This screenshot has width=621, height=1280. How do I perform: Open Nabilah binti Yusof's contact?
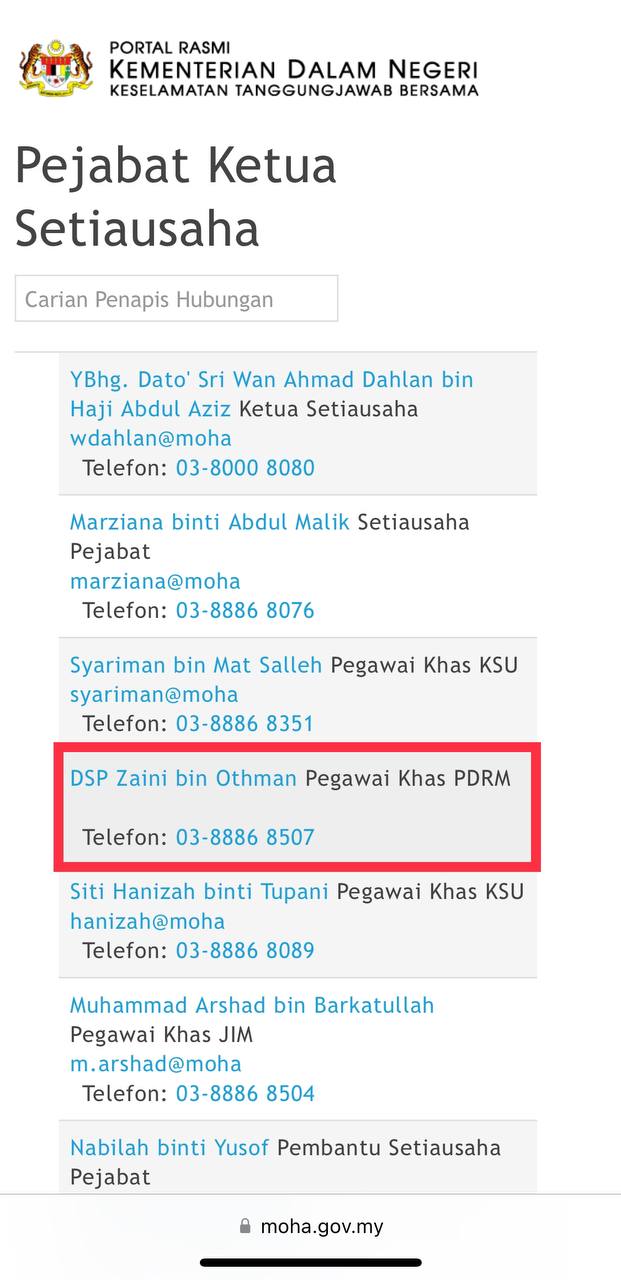(169, 1148)
